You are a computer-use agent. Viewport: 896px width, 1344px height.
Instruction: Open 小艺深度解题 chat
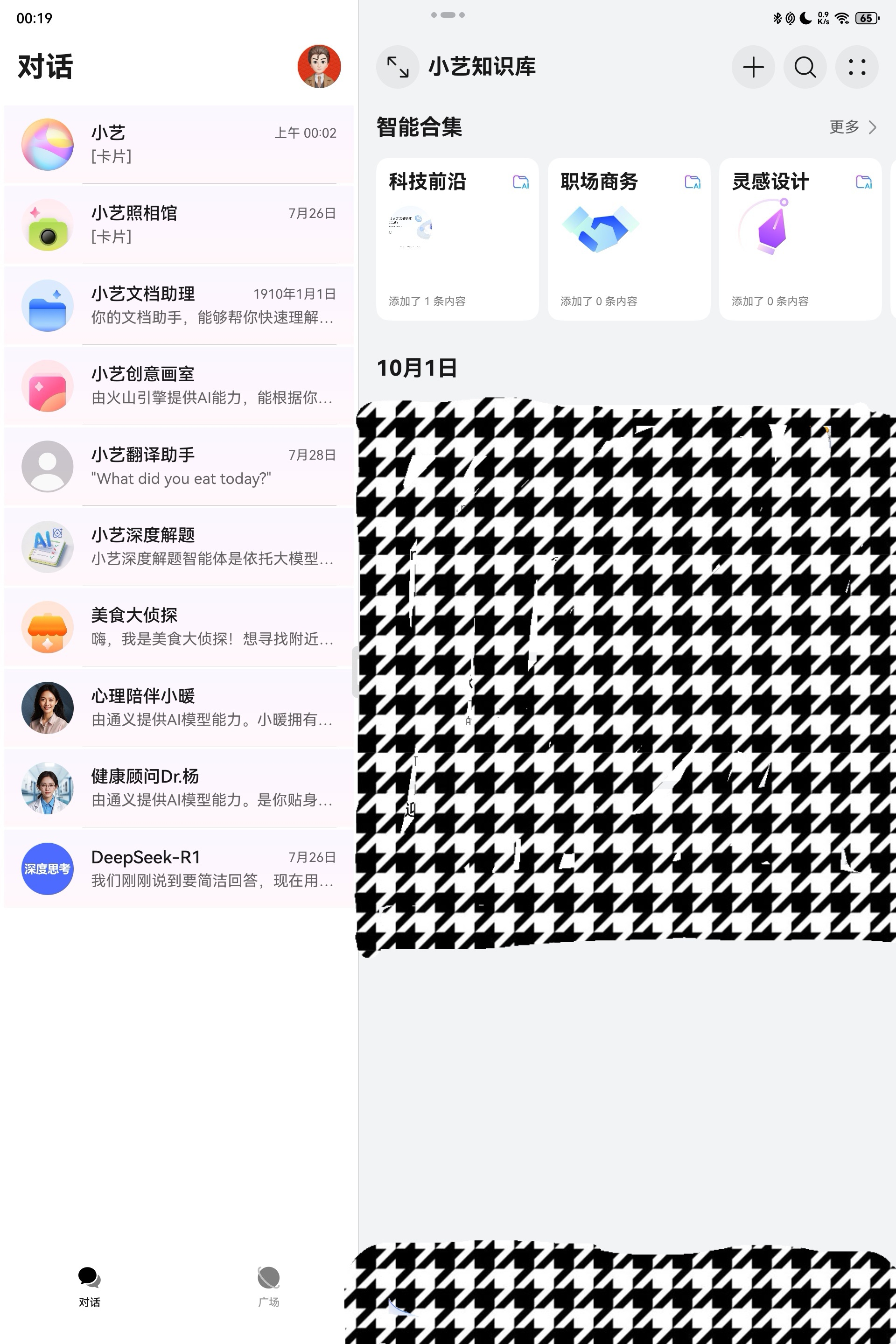[178, 547]
